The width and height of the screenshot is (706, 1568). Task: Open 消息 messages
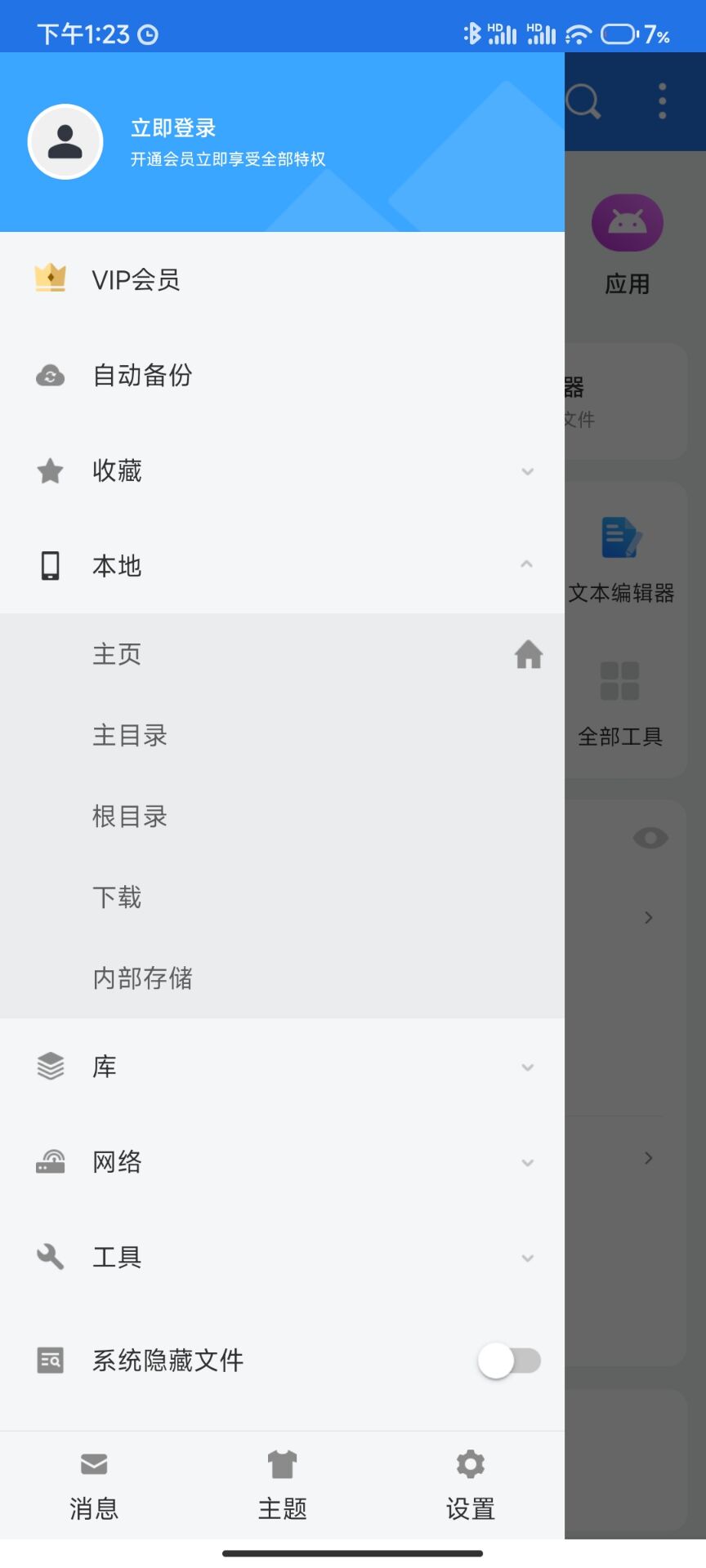(x=94, y=1486)
